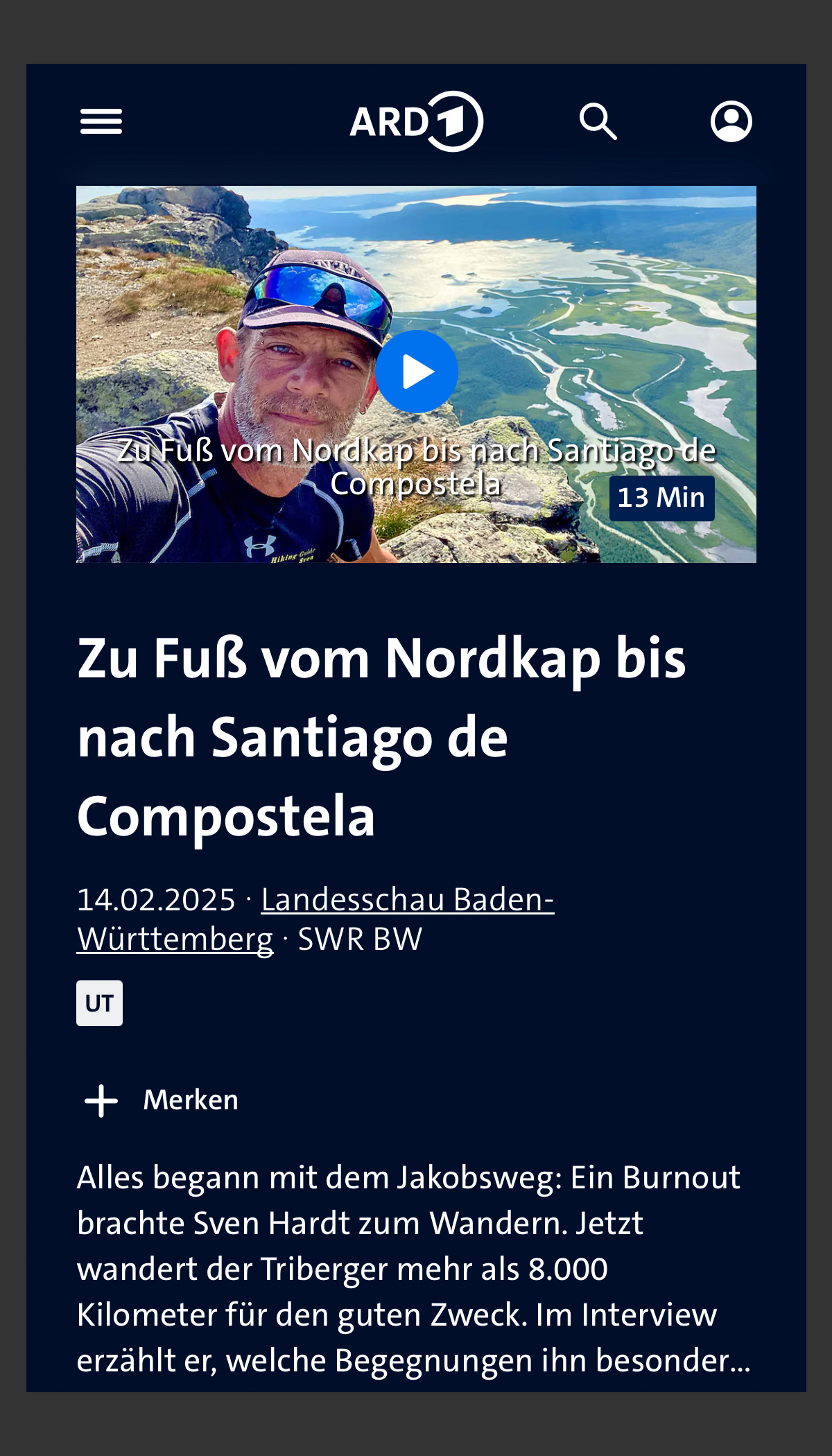Open Landesschau Baden-Württemberg show link

407,900
